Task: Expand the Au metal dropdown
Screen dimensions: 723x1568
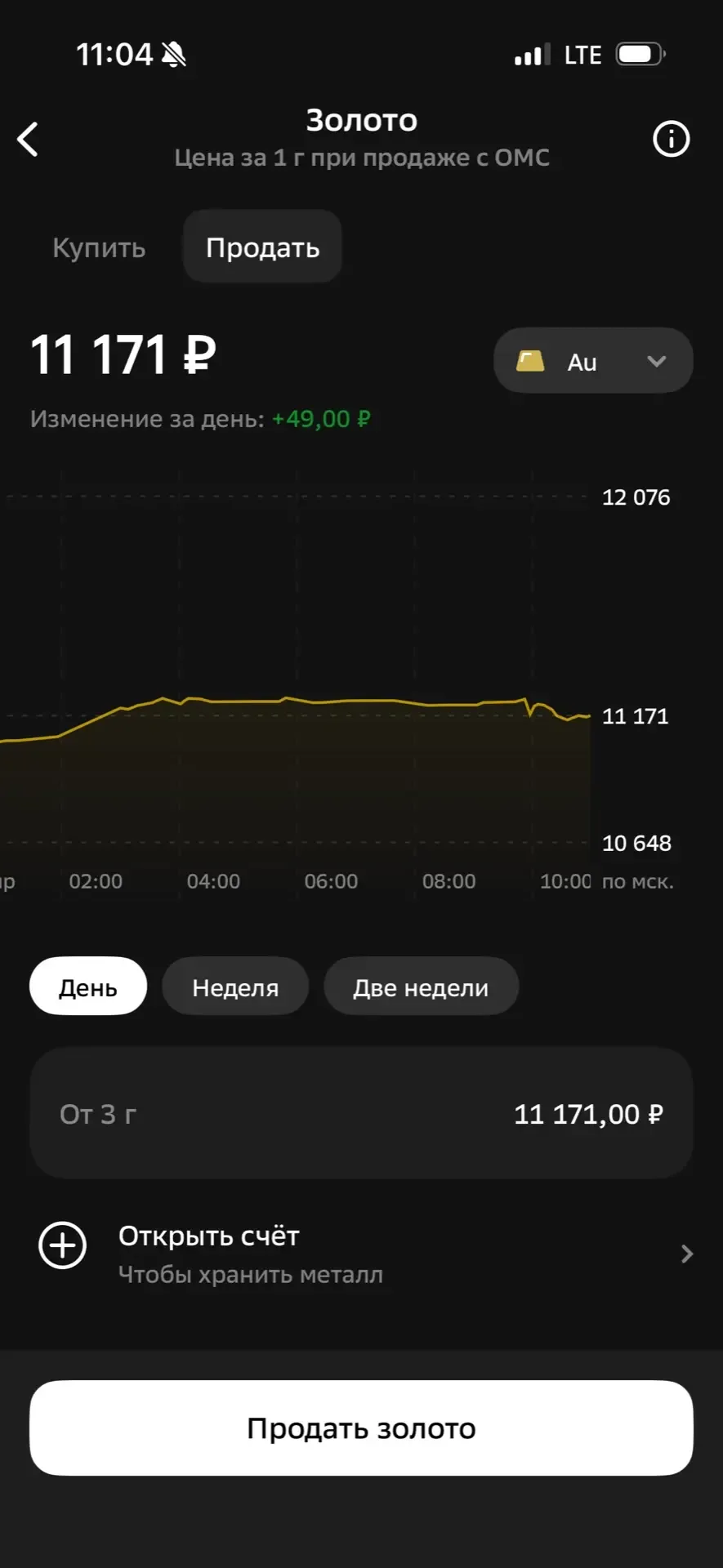Action: pos(593,361)
